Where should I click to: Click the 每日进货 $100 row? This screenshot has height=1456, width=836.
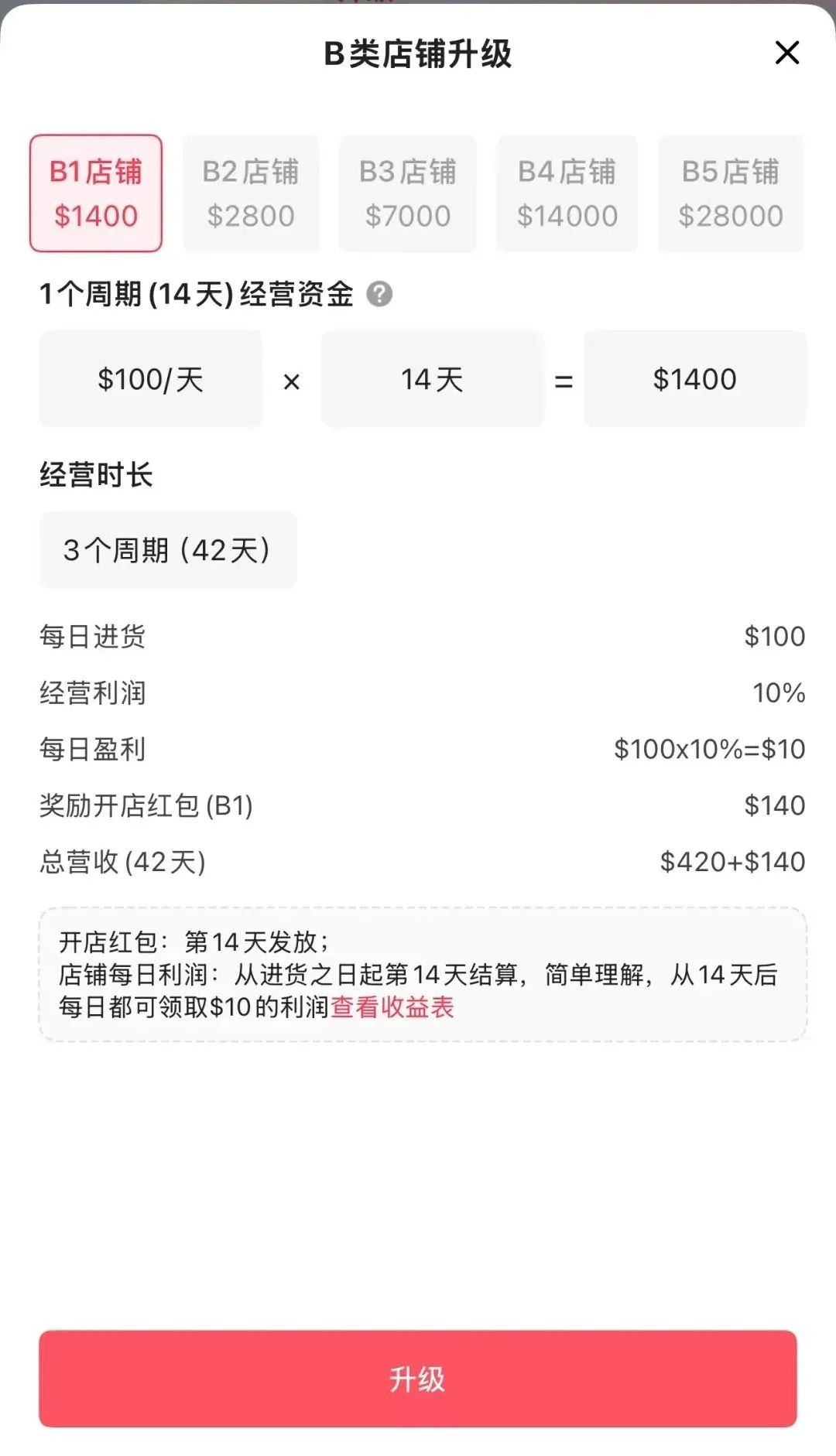418,637
